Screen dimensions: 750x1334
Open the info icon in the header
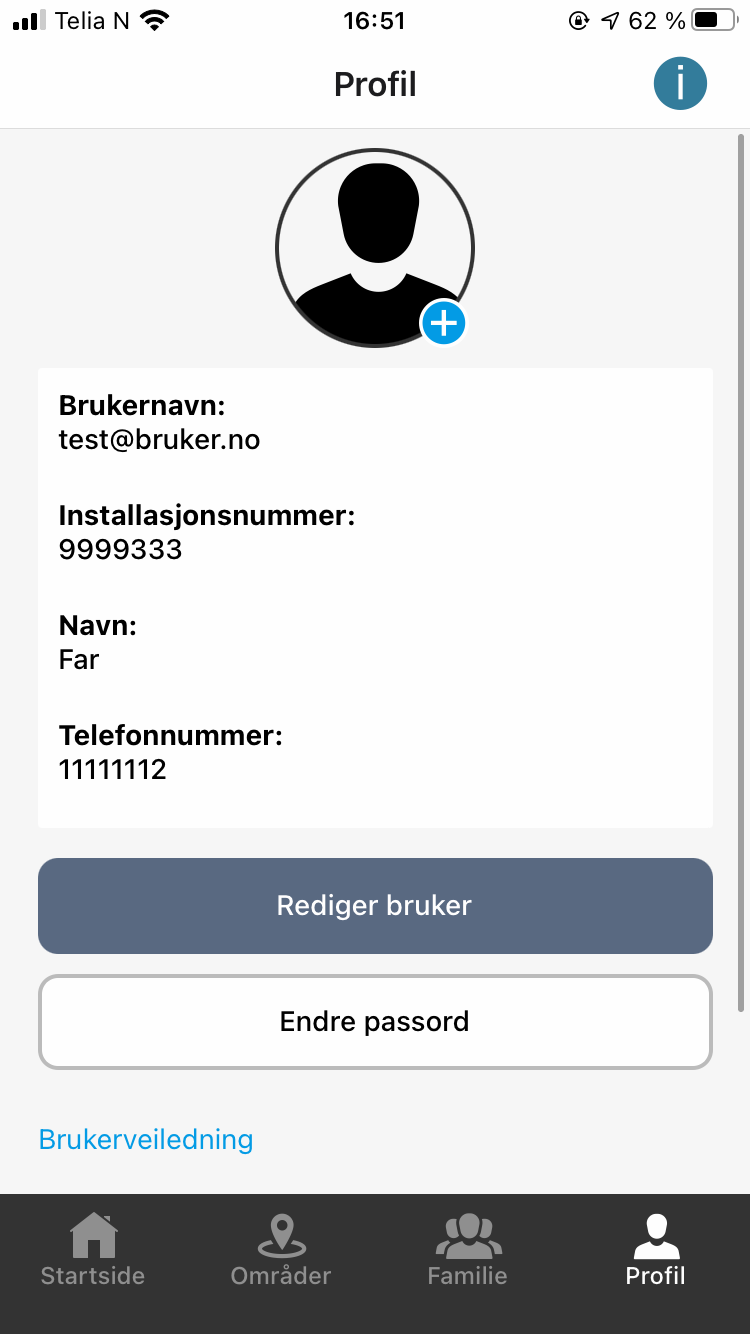680,84
